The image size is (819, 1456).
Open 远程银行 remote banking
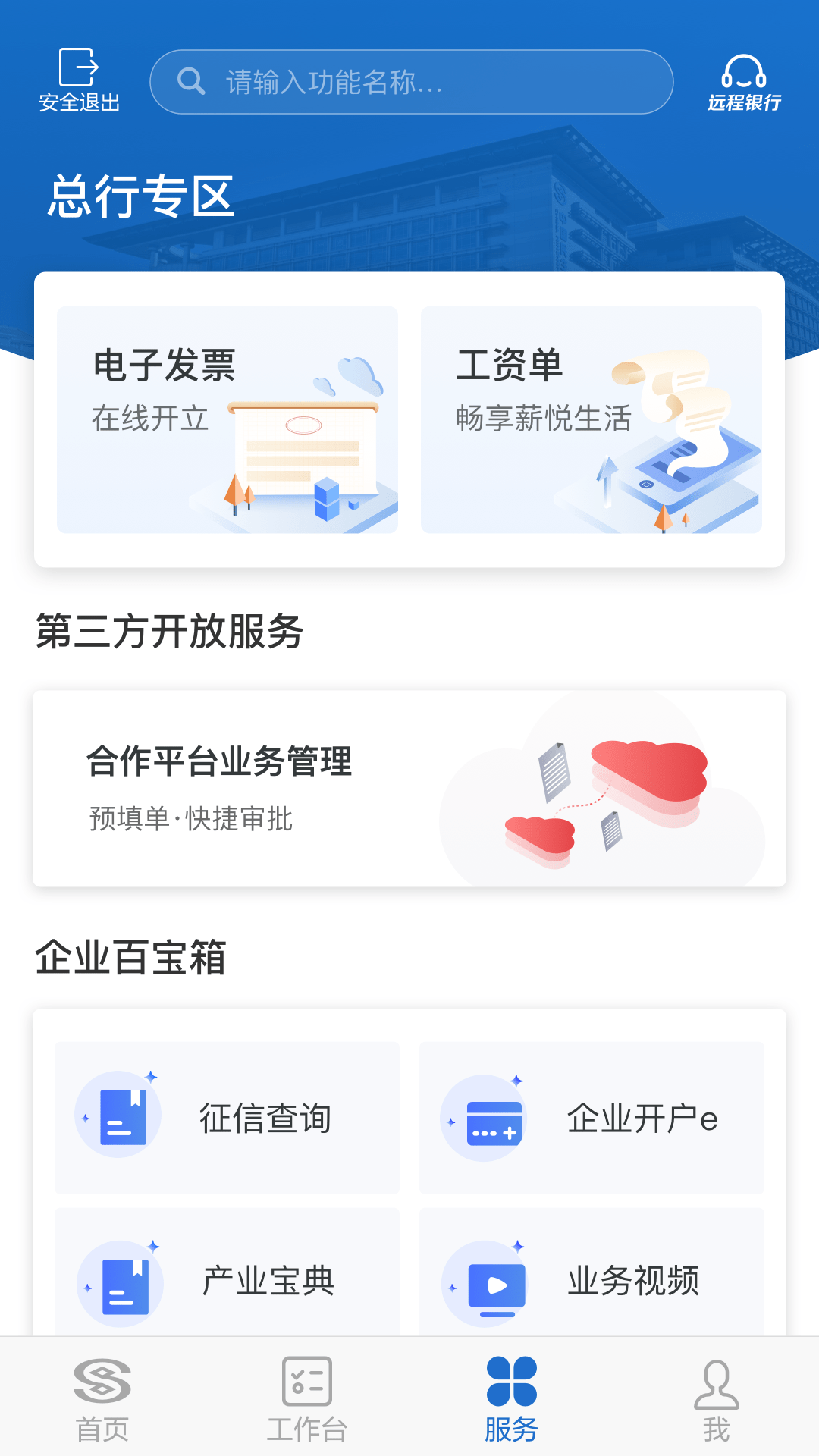coord(744,82)
